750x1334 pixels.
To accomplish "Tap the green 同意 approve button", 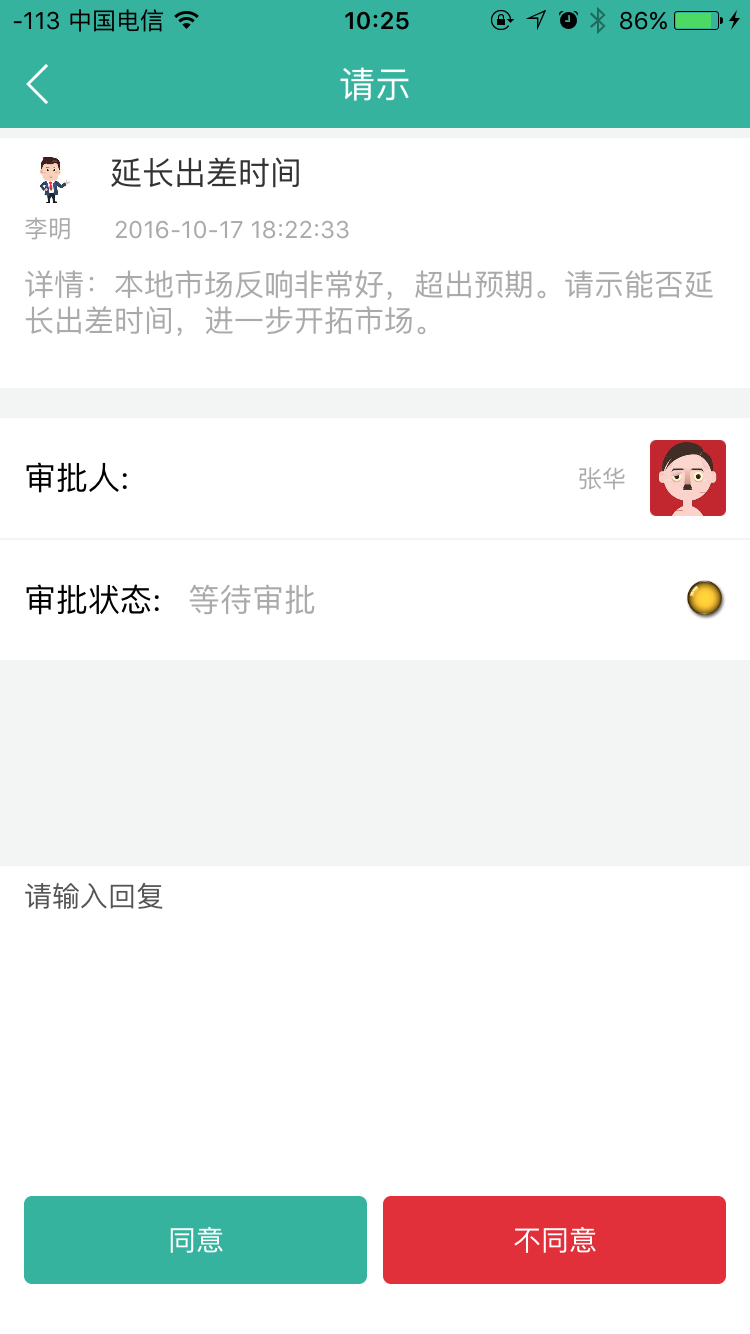I will (195, 1240).
